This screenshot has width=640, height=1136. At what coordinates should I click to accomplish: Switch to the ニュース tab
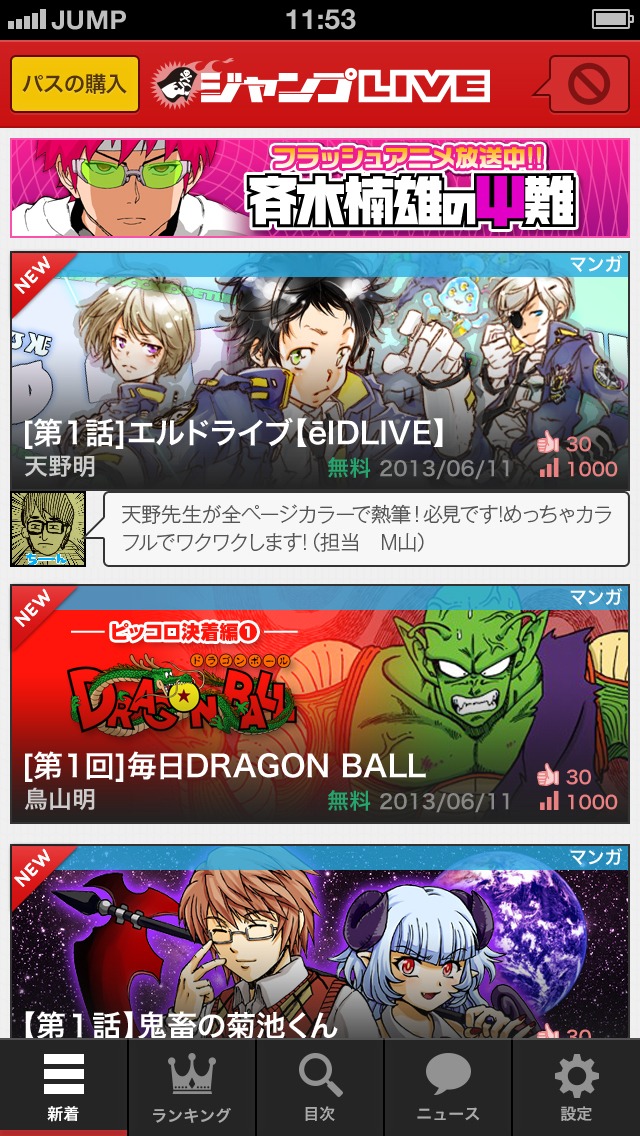coord(448,1087)
